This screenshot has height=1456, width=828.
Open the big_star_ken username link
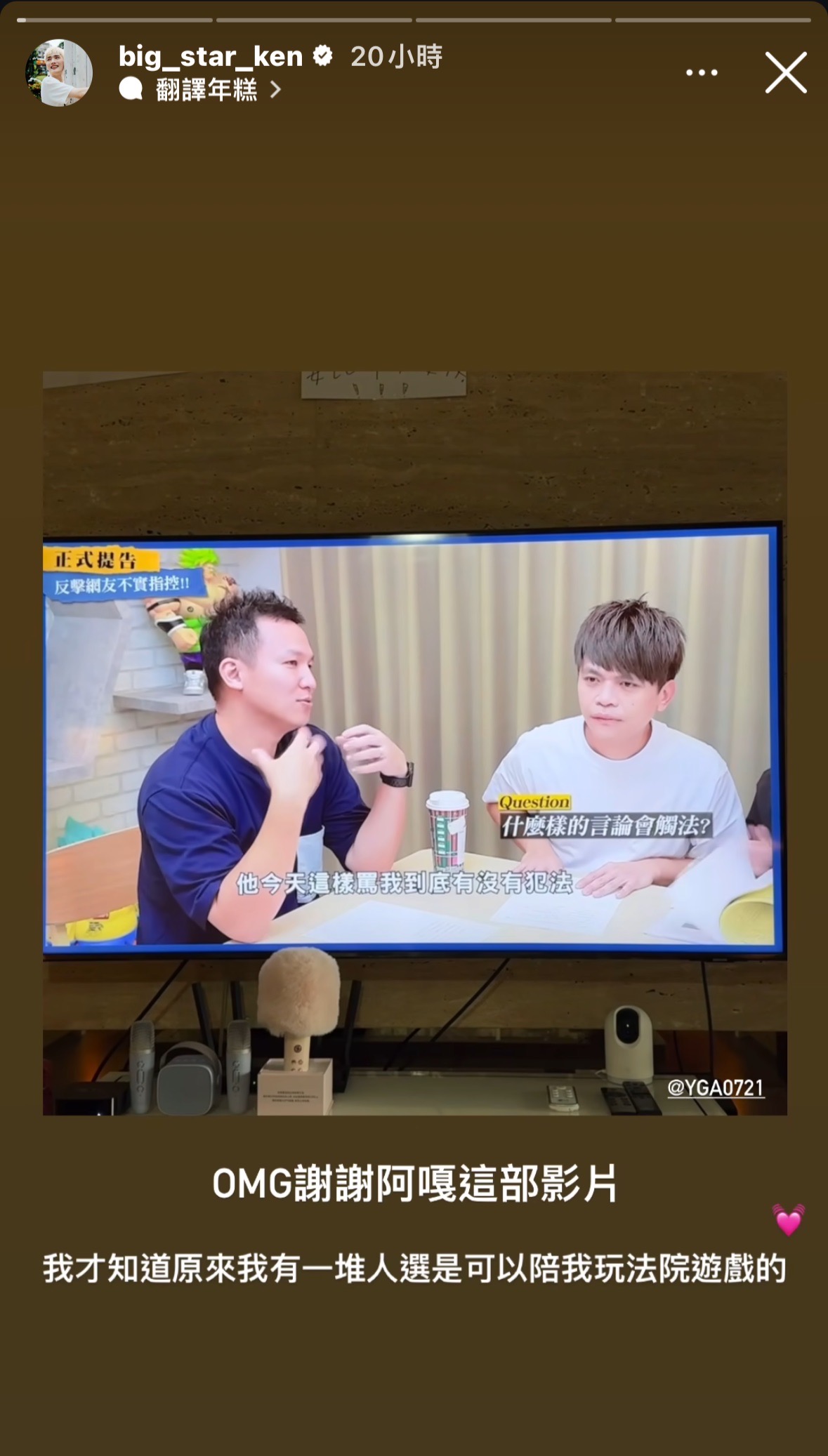click(x=210, y=56)
